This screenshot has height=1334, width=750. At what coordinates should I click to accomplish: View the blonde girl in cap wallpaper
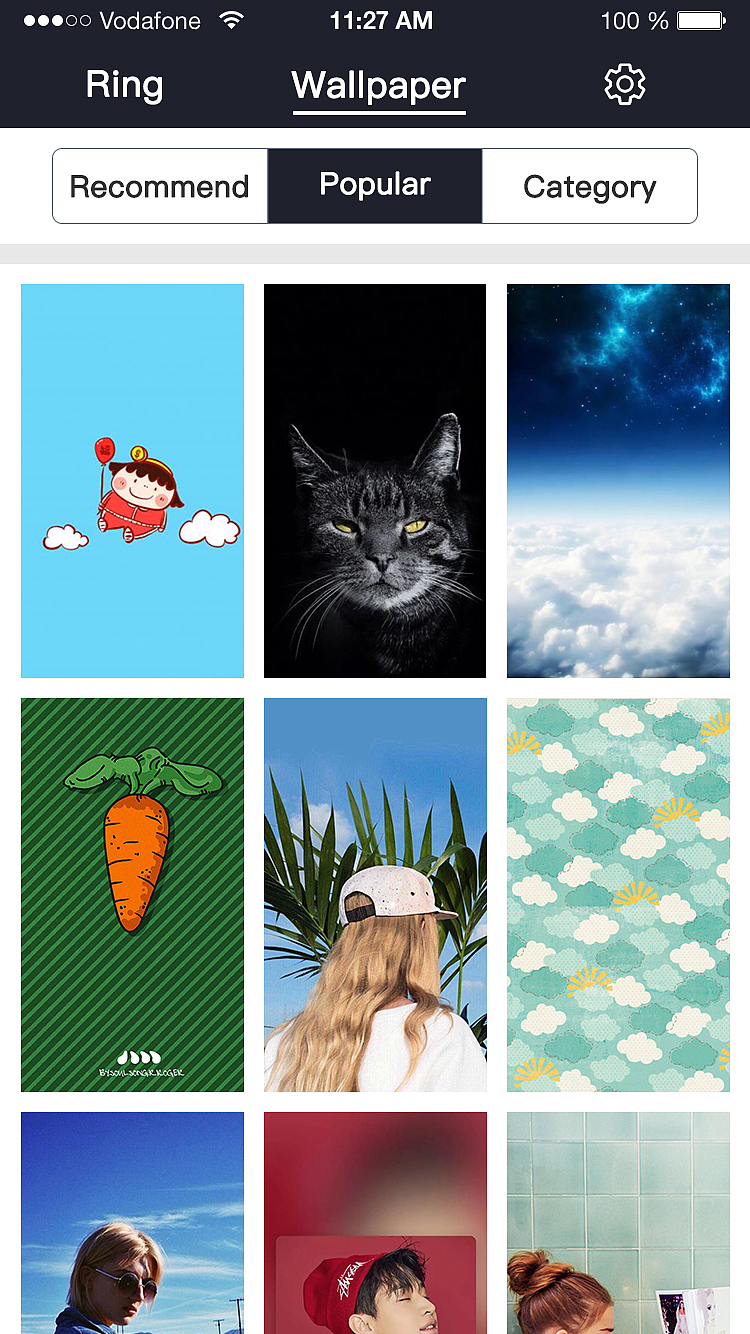tap(375, 894)
